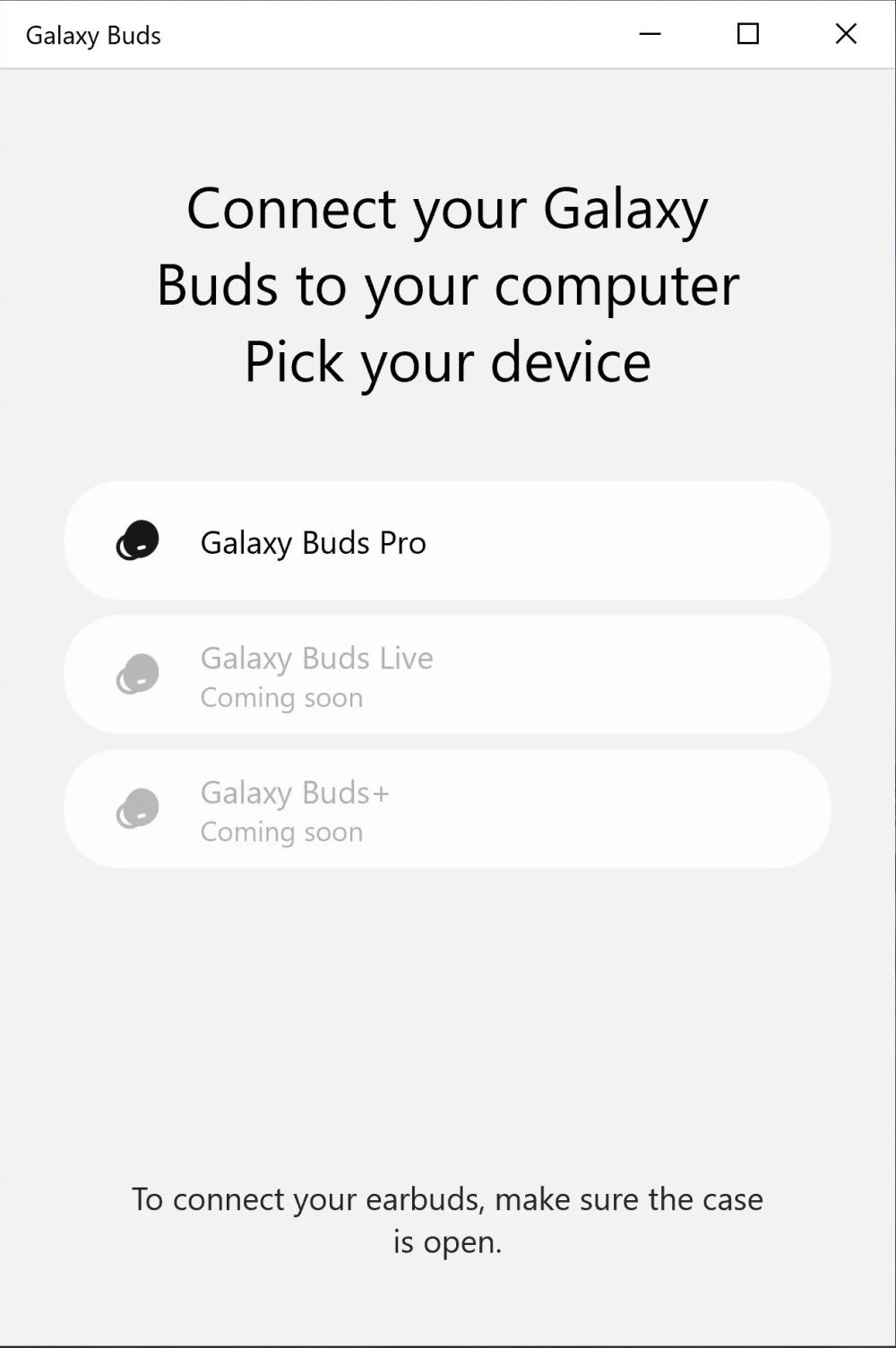The width and height of the screenshot is (896, 1348).
Task: Maximize the Galaxy Buds window
Action: coord(747,34)
